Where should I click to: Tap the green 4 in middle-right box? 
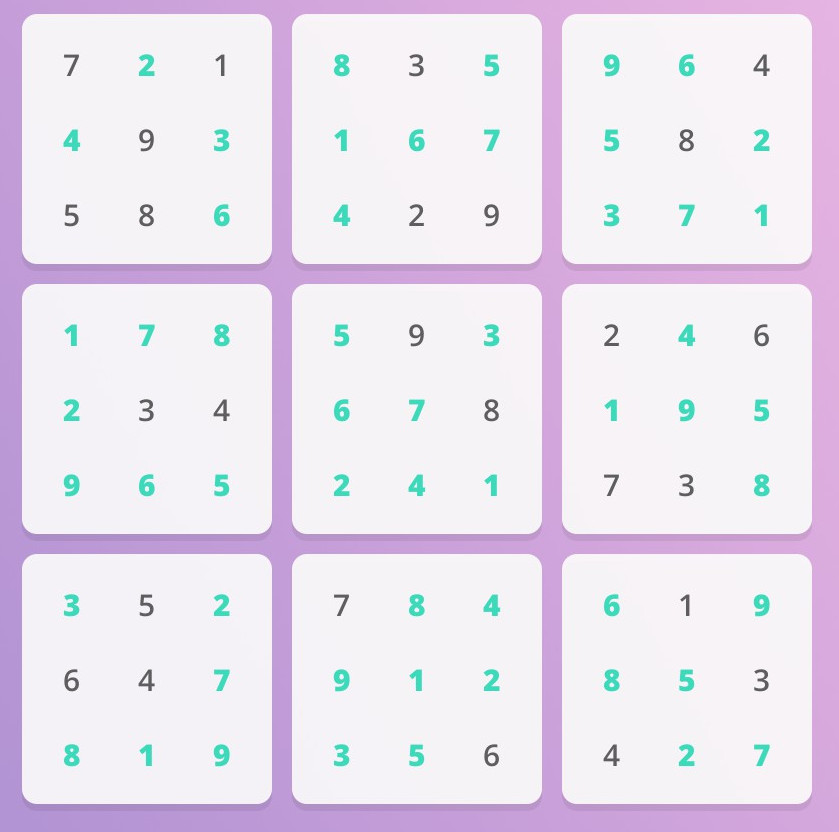(x=687, y=336)
